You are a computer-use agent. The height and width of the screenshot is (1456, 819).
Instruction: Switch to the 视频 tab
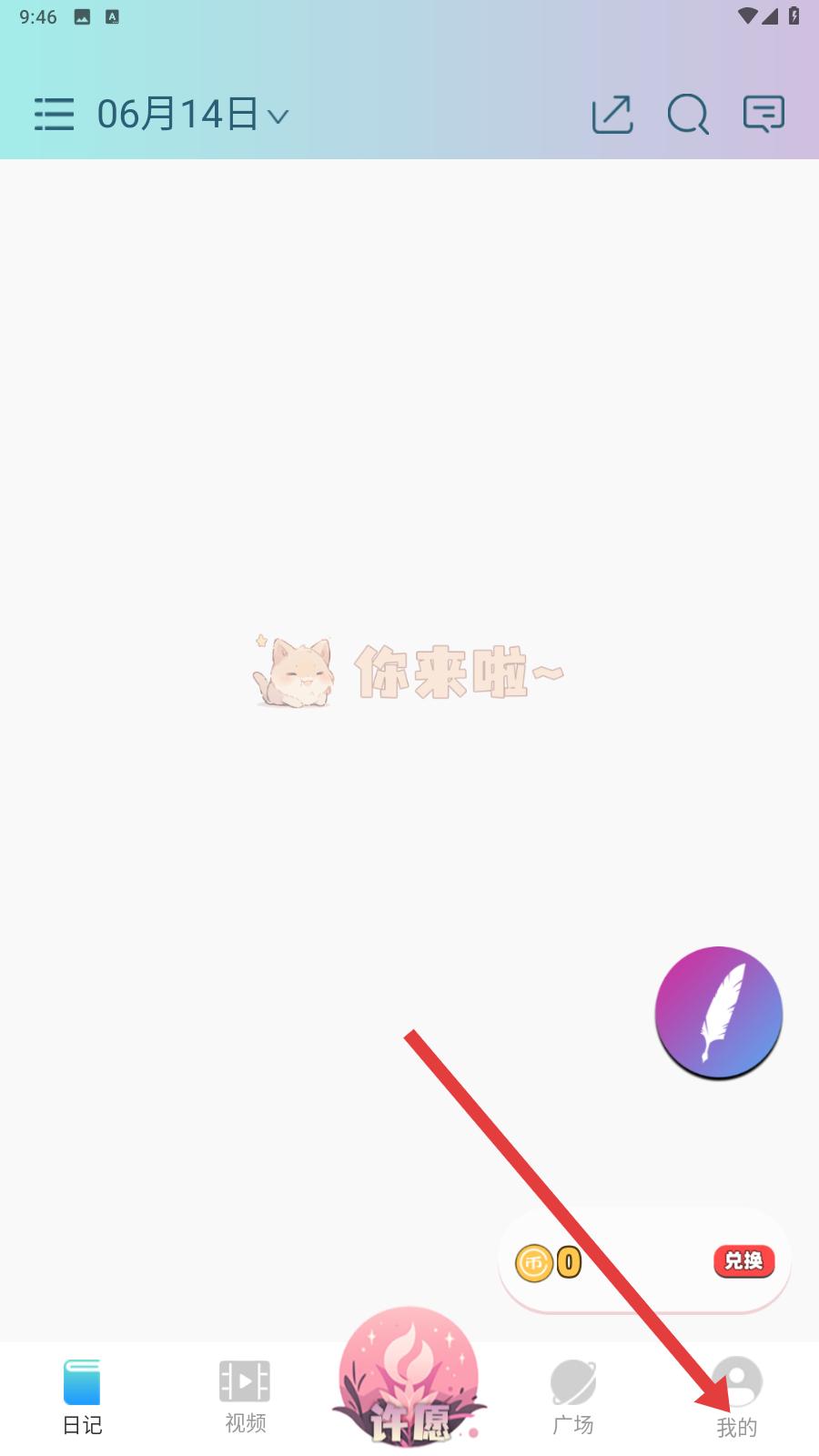(x=245, y=1397)
